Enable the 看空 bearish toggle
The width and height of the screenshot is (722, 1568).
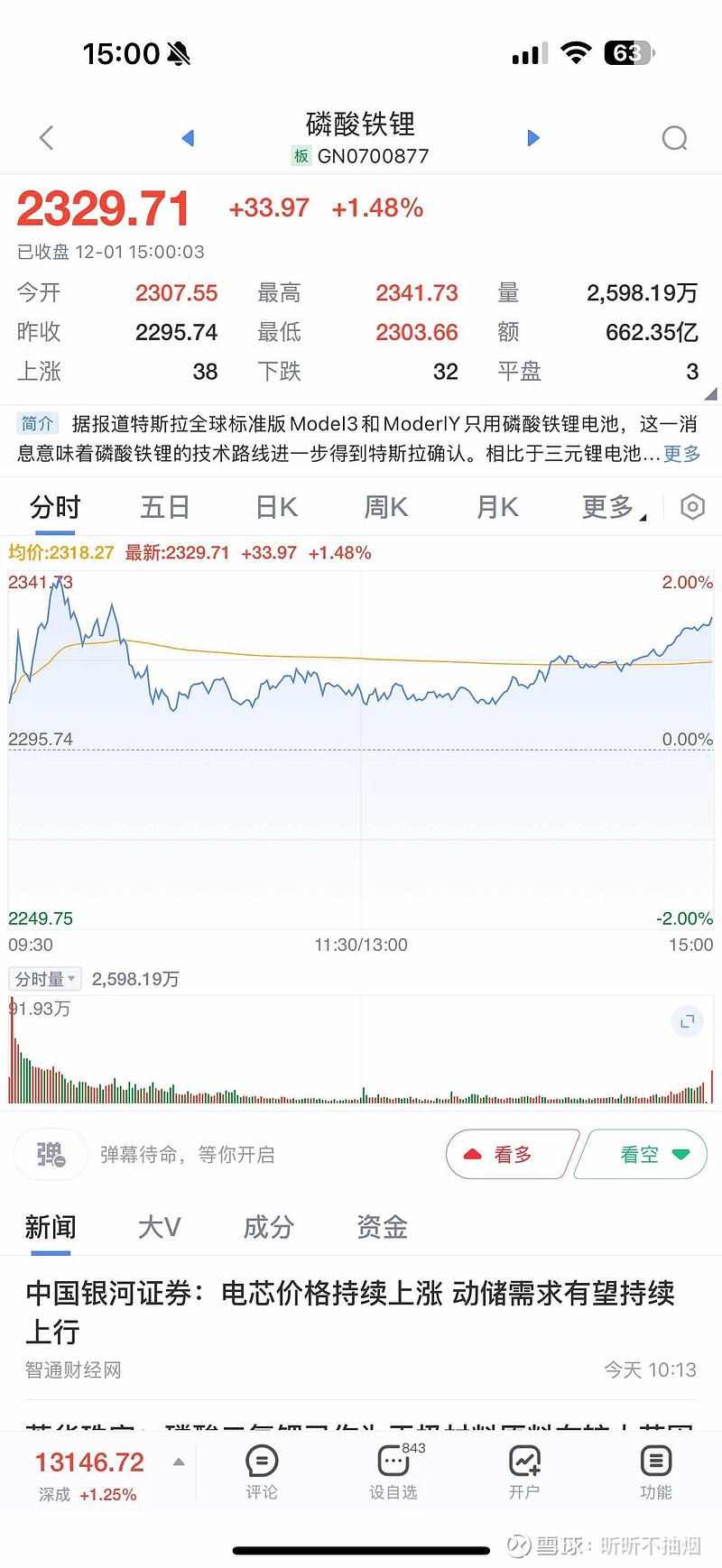[641, 1154]
